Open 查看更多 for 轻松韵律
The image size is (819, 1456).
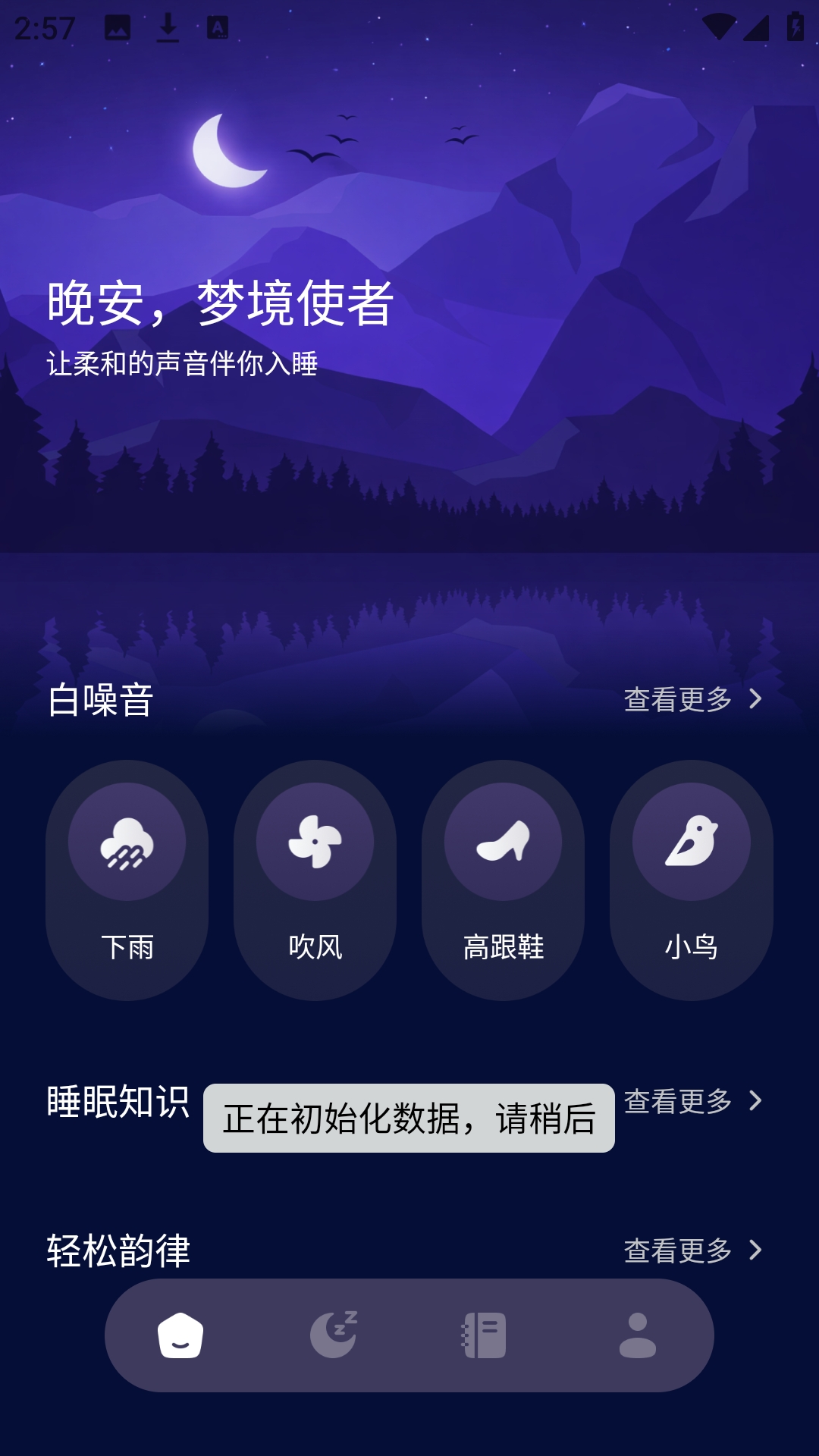pos(692,1250)
